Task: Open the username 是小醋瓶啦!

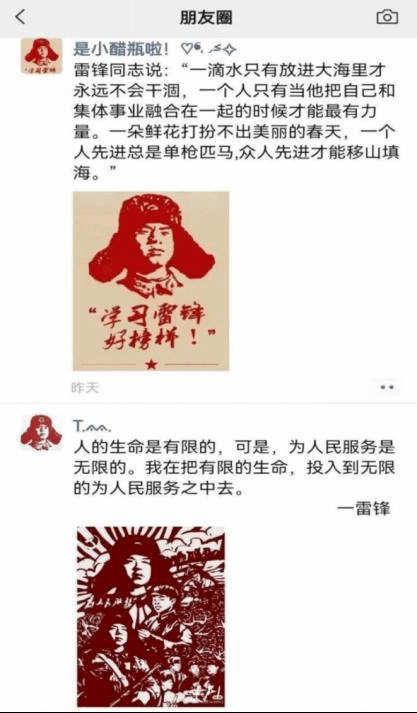Action: [x=123, y=49]
